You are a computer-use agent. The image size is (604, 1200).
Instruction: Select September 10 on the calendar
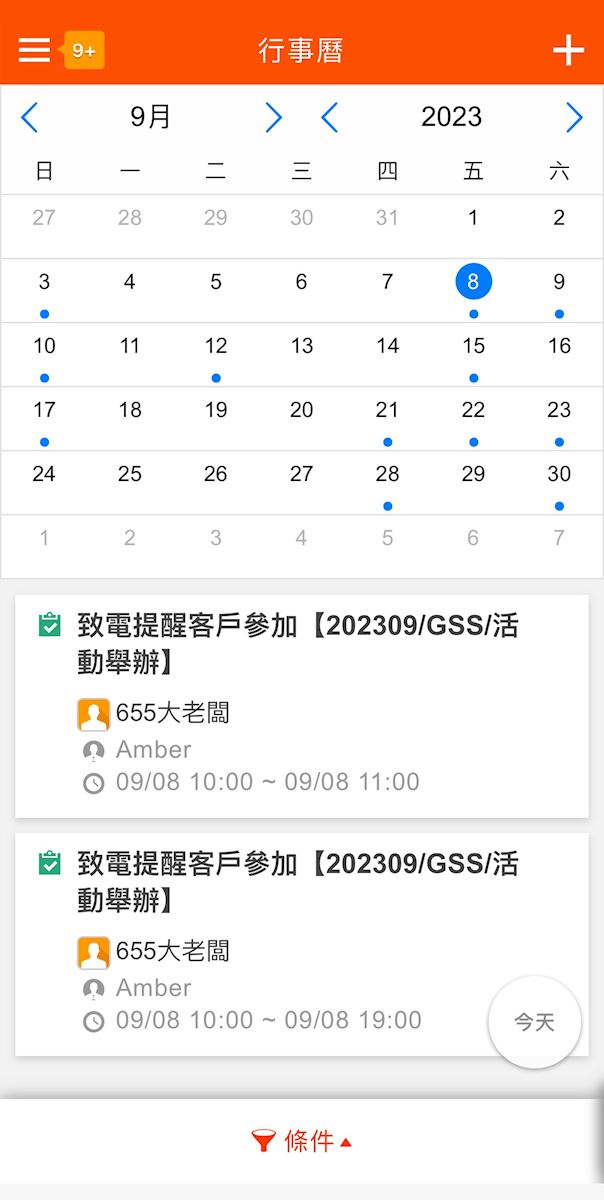pyautogui.click(x=44, y=348)
